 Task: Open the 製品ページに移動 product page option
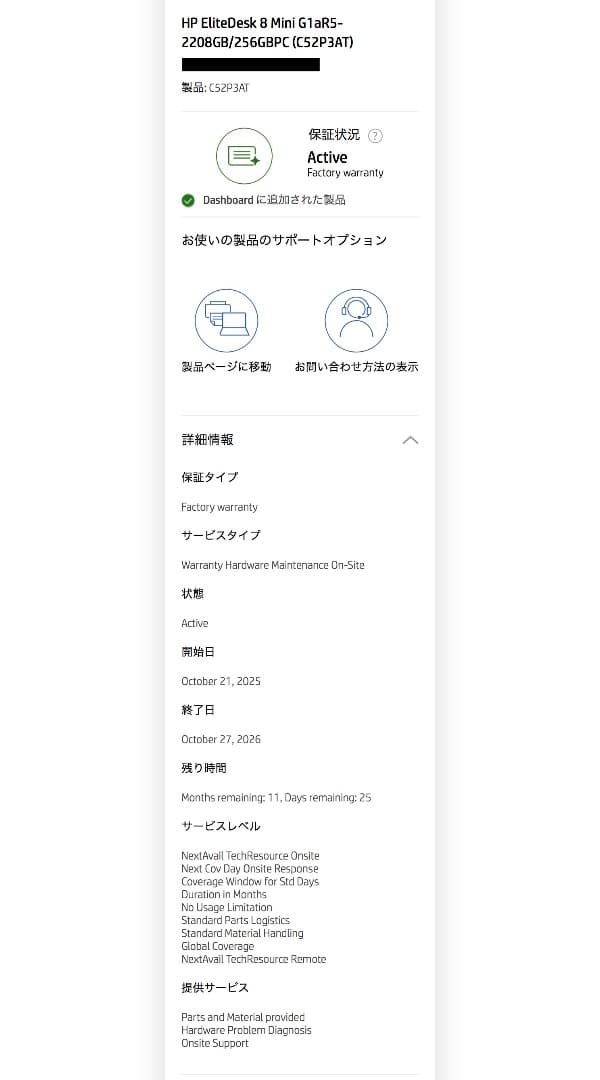click(x=226, y=321)
